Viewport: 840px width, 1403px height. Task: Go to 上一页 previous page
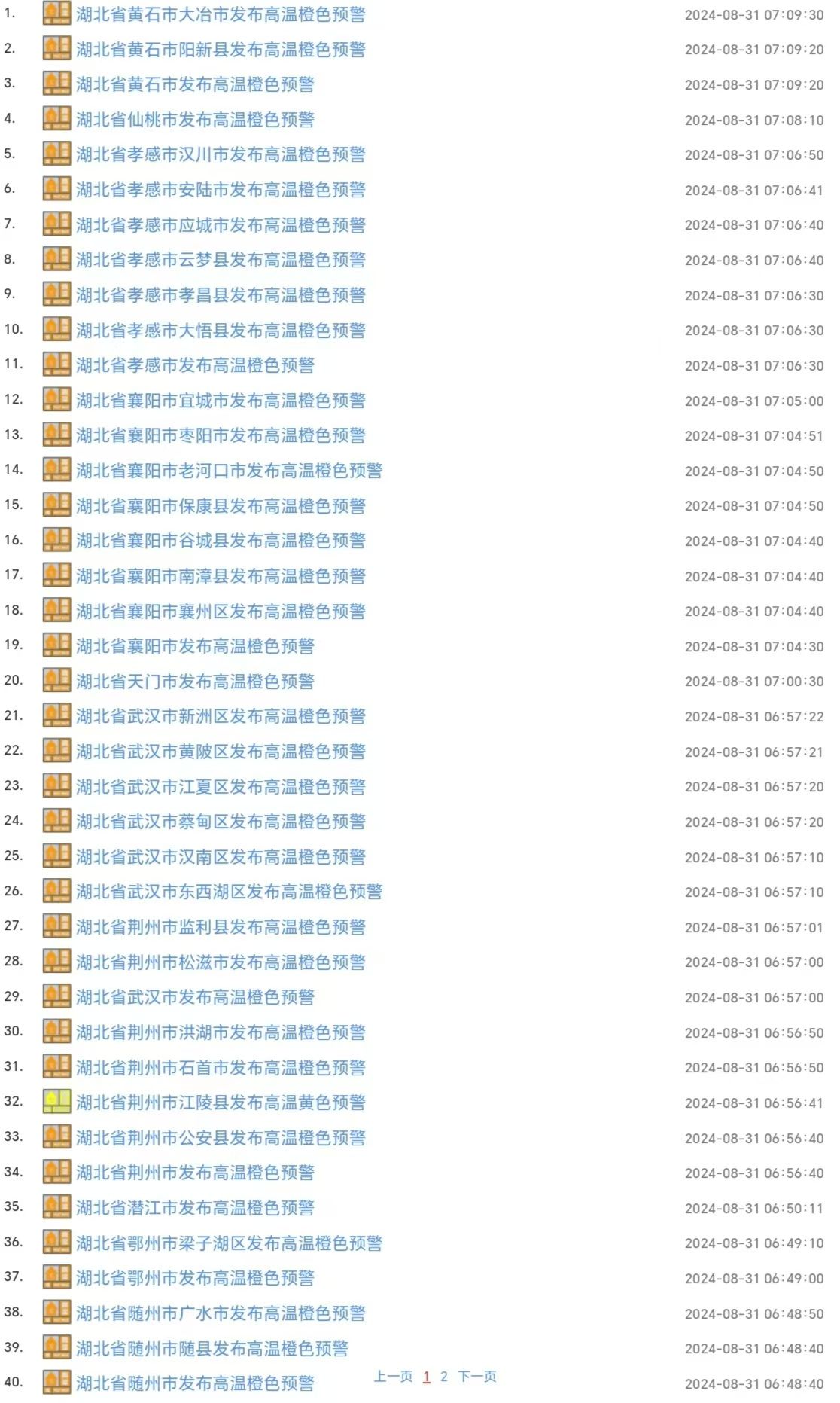click(393, 1377)
